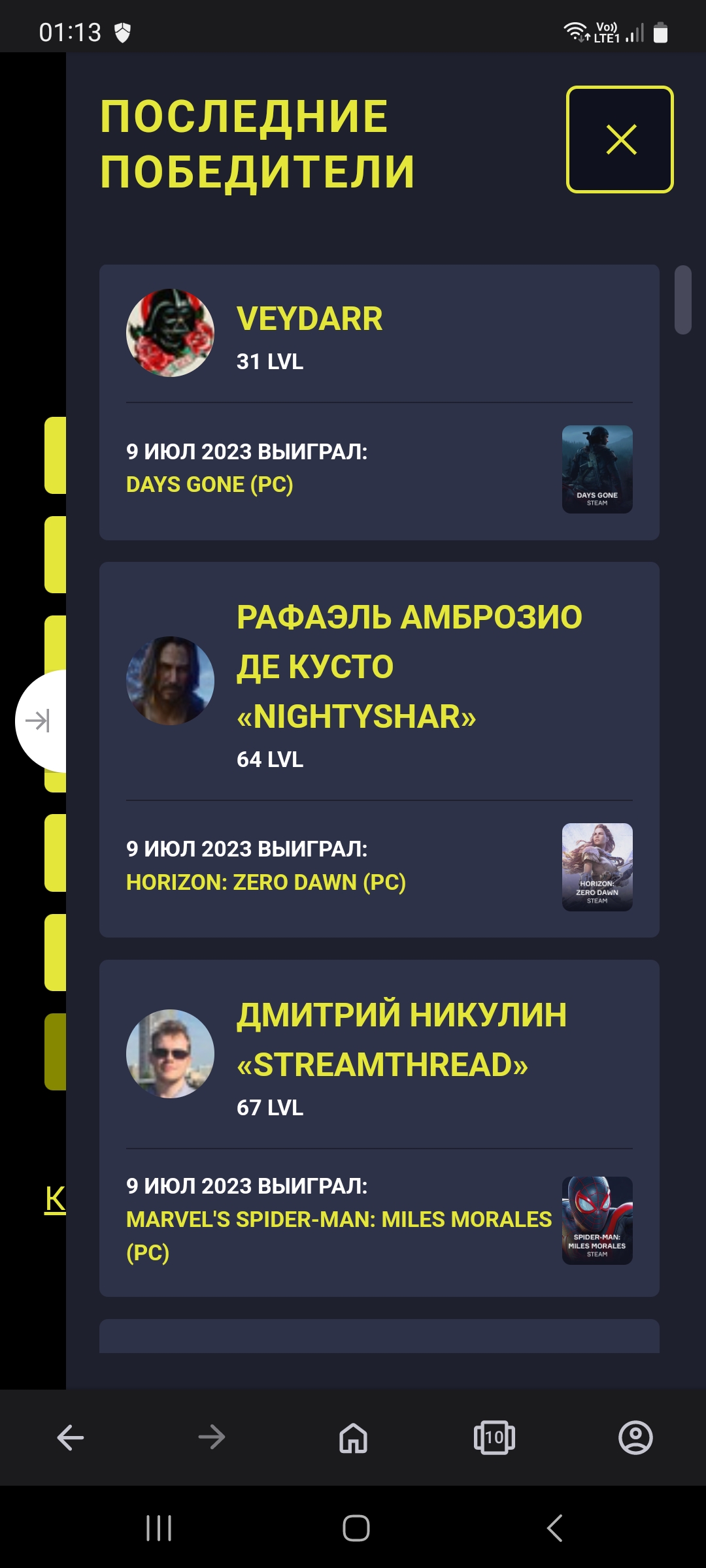Tap the Spider-Man Miles Morales cover image
Screen dimensions: 706x1568
pos(597,1220)
